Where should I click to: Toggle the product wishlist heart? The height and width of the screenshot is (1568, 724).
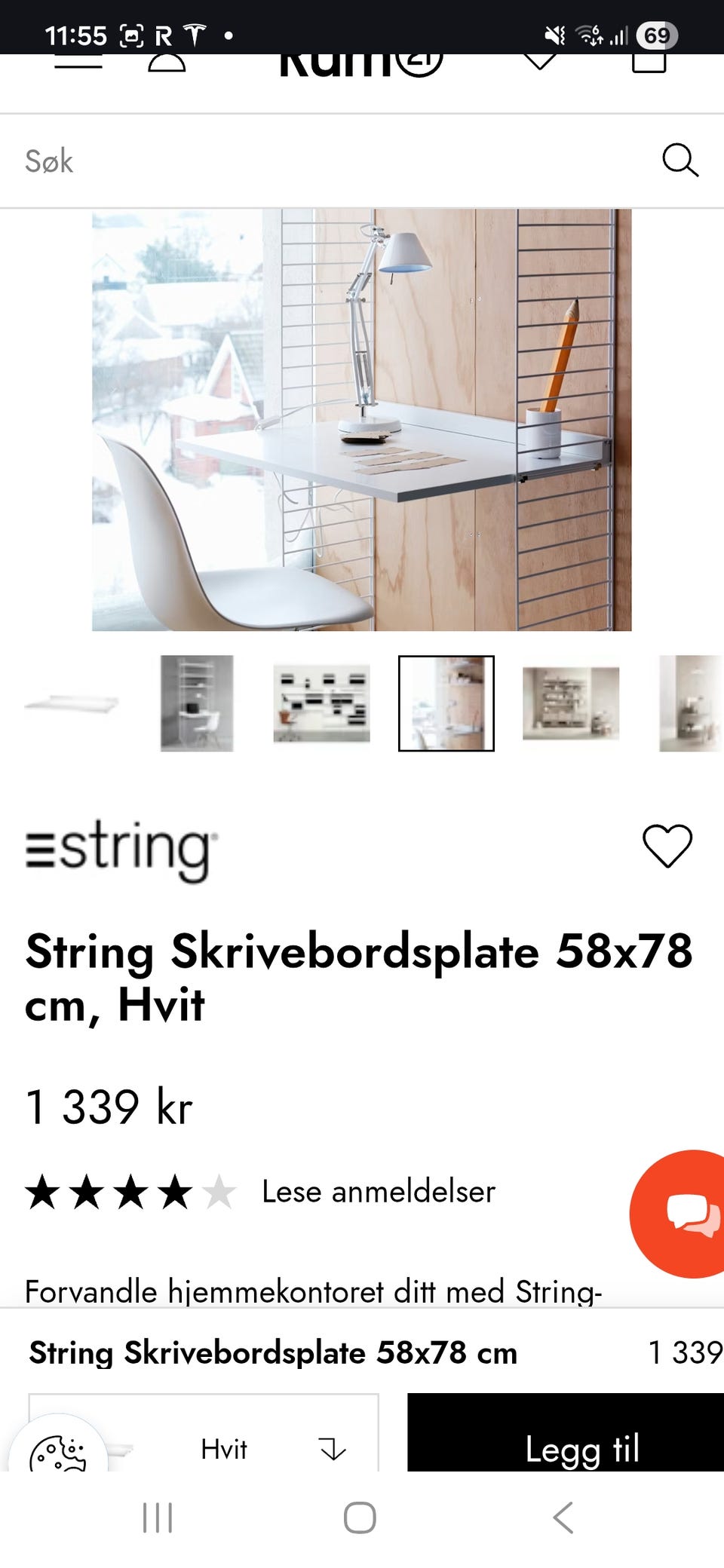[667, 847]
